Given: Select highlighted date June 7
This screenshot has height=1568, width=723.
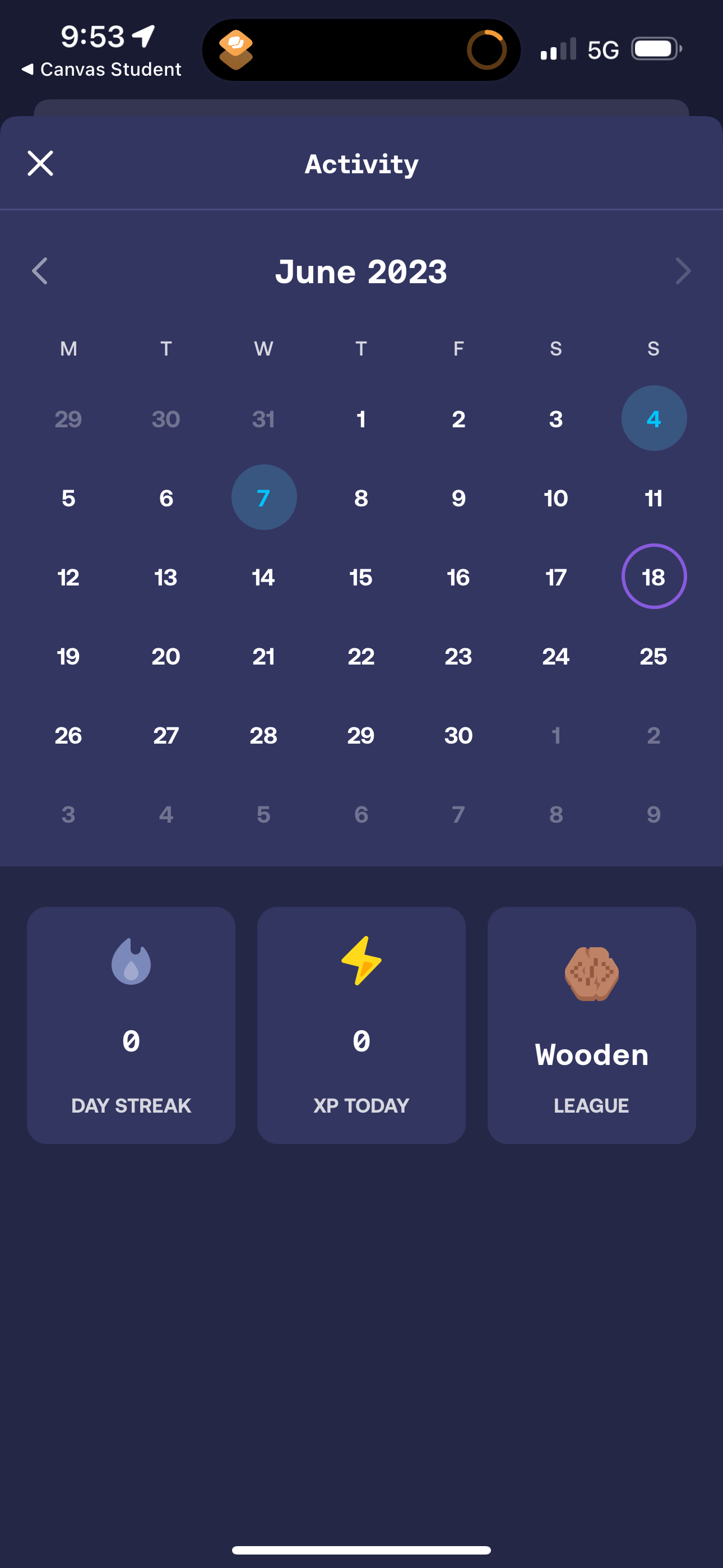Looking at the screenshot, I should click(263, 497).
